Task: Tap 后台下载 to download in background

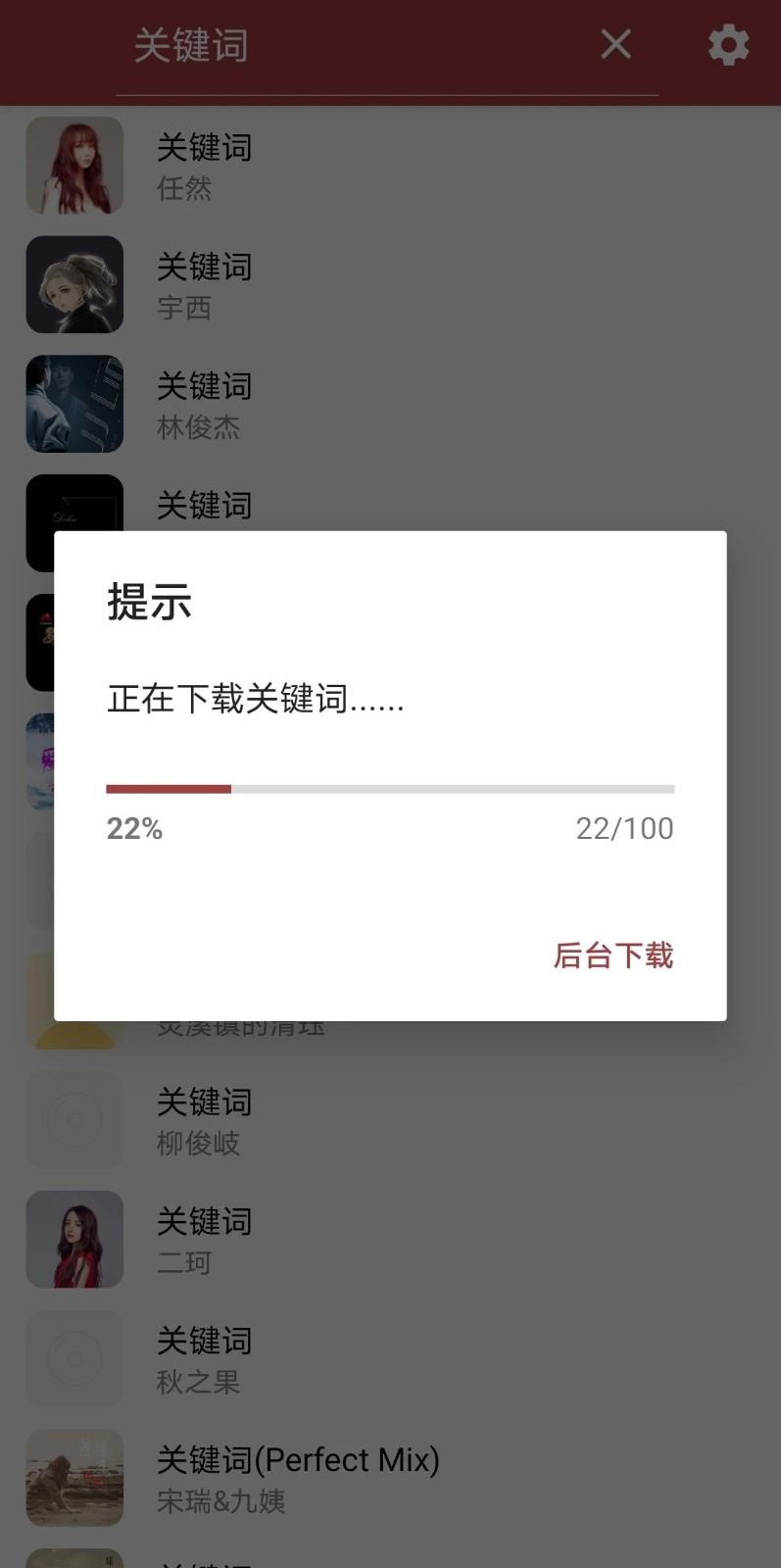Action: click(613, 955)
